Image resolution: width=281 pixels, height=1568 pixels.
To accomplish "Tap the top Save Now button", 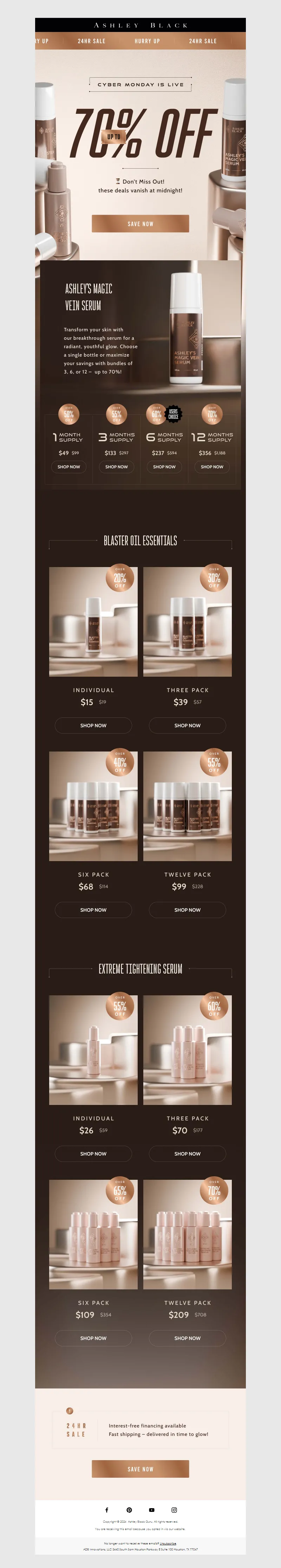I will [x=140, y=223].
